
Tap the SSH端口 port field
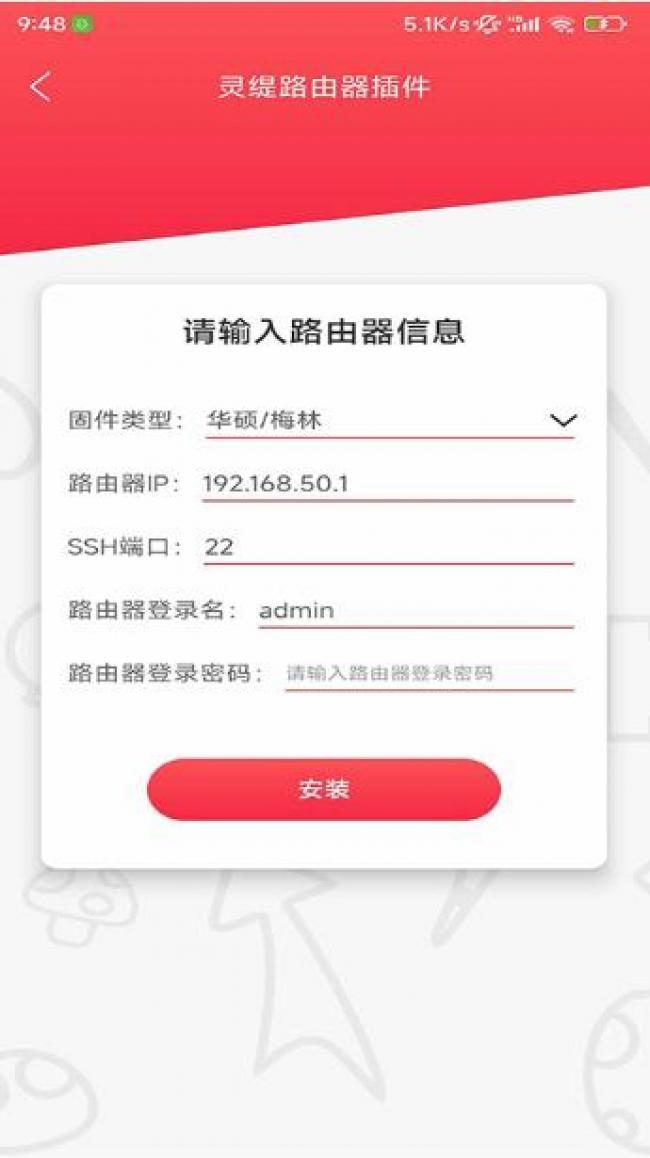(x=387, y=547)
